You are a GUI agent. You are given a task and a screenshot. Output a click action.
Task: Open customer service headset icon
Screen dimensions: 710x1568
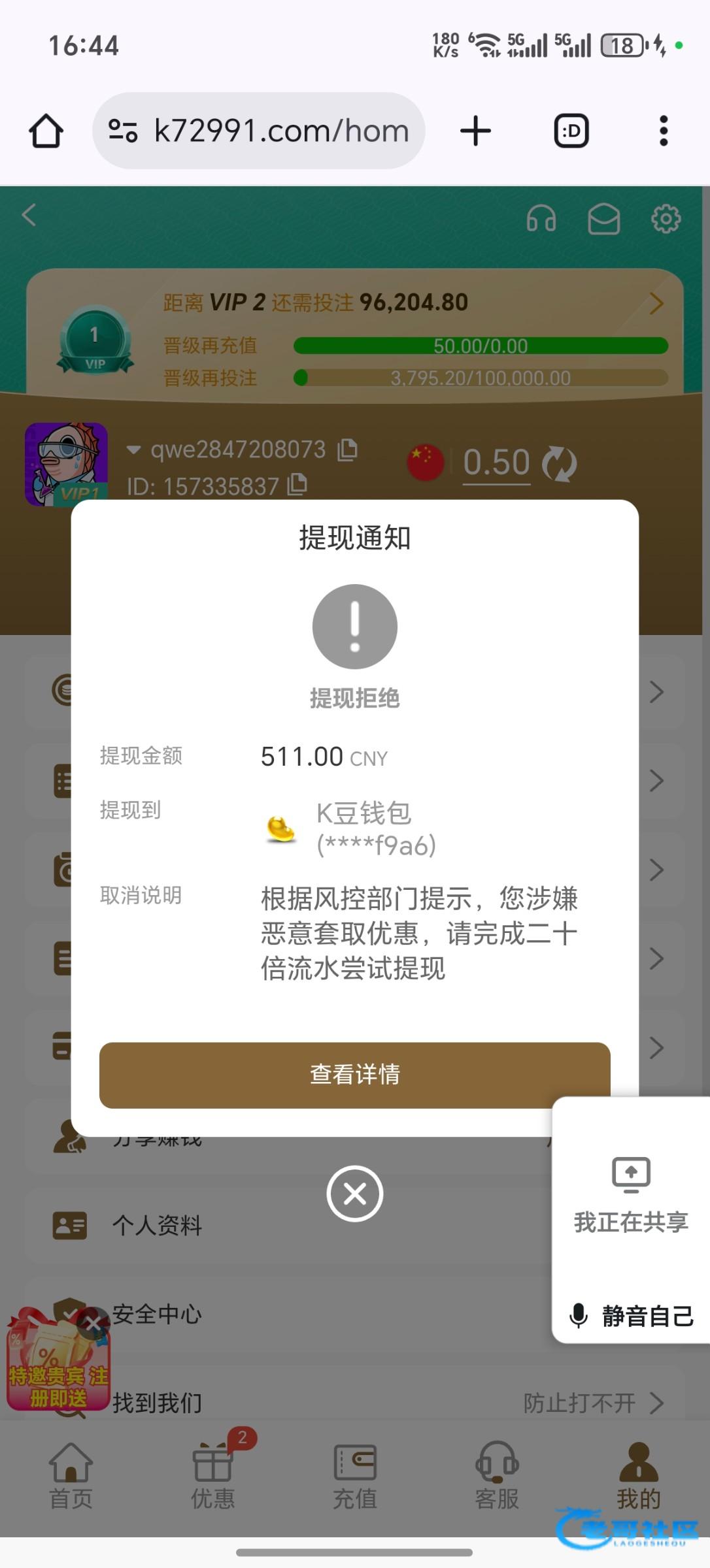point(541,219)
